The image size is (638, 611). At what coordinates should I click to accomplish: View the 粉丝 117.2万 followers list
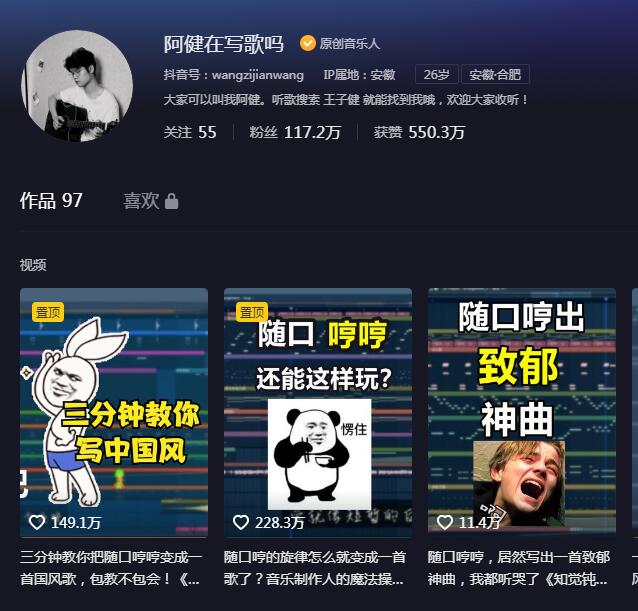(x=295, y=132)
